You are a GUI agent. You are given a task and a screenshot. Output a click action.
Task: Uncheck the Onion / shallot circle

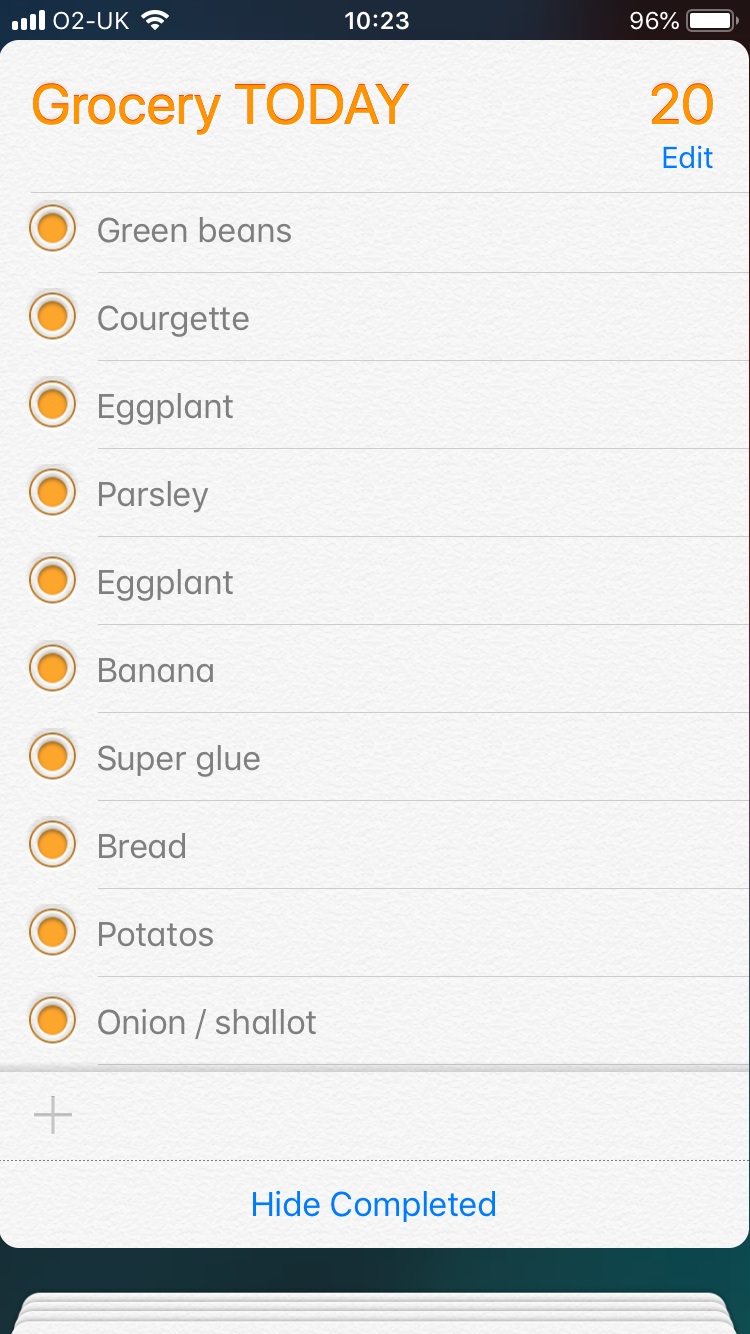[x=53, y=1022]
